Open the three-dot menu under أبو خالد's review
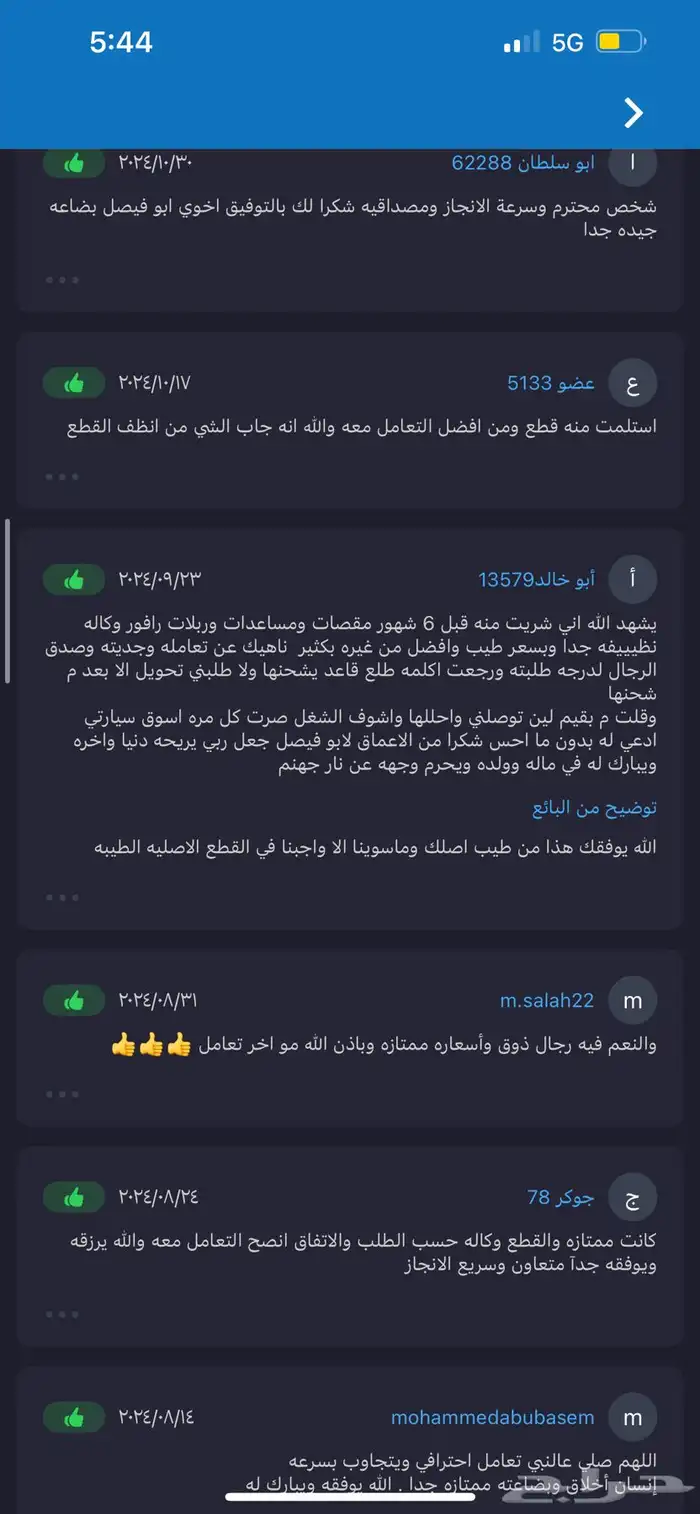Screen dimensions: 700x1514 pos(62,897)
